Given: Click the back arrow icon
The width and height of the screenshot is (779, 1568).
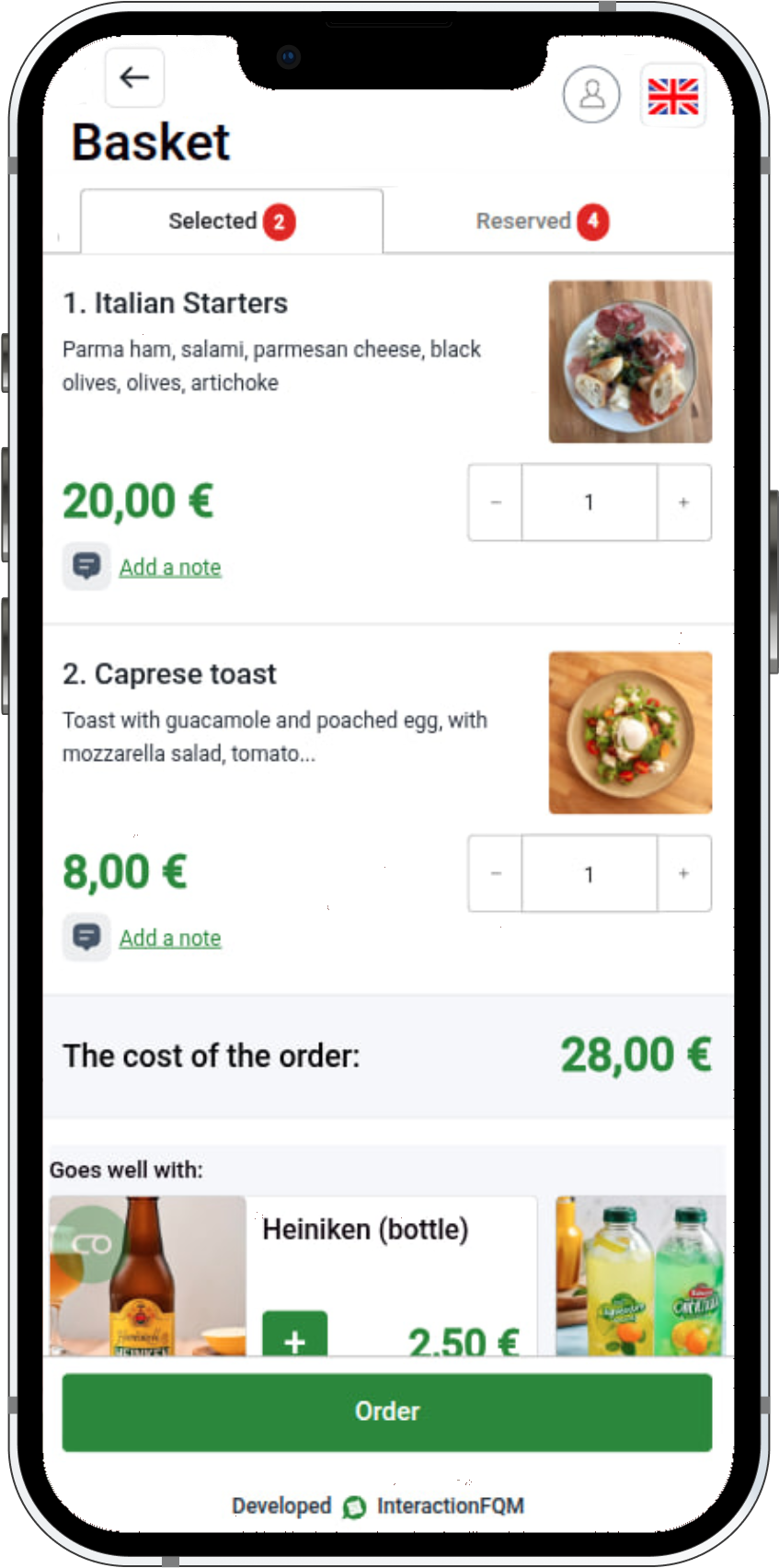Looking at the screenshot, I should click(133, 78).
